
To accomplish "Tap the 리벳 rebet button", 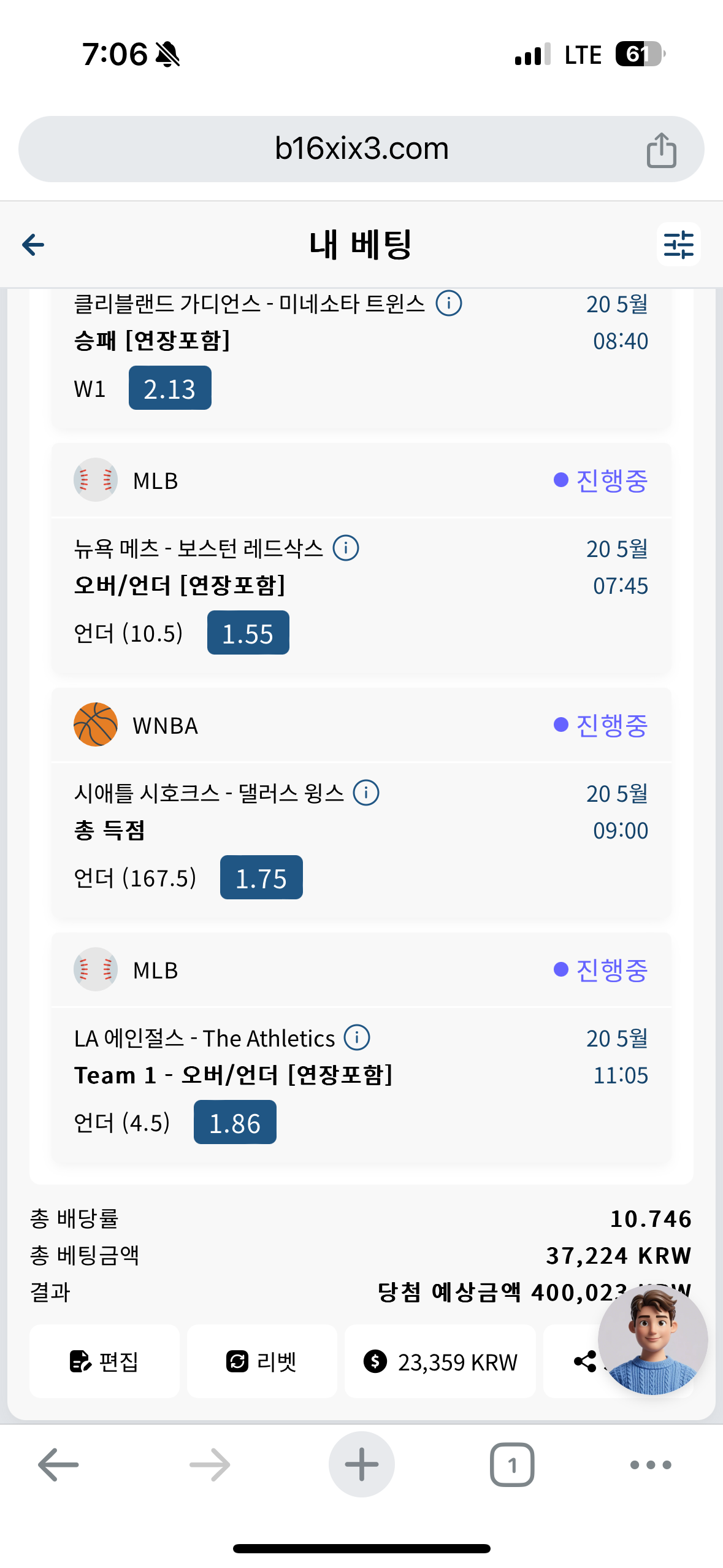I will (x=262, y=1361).
